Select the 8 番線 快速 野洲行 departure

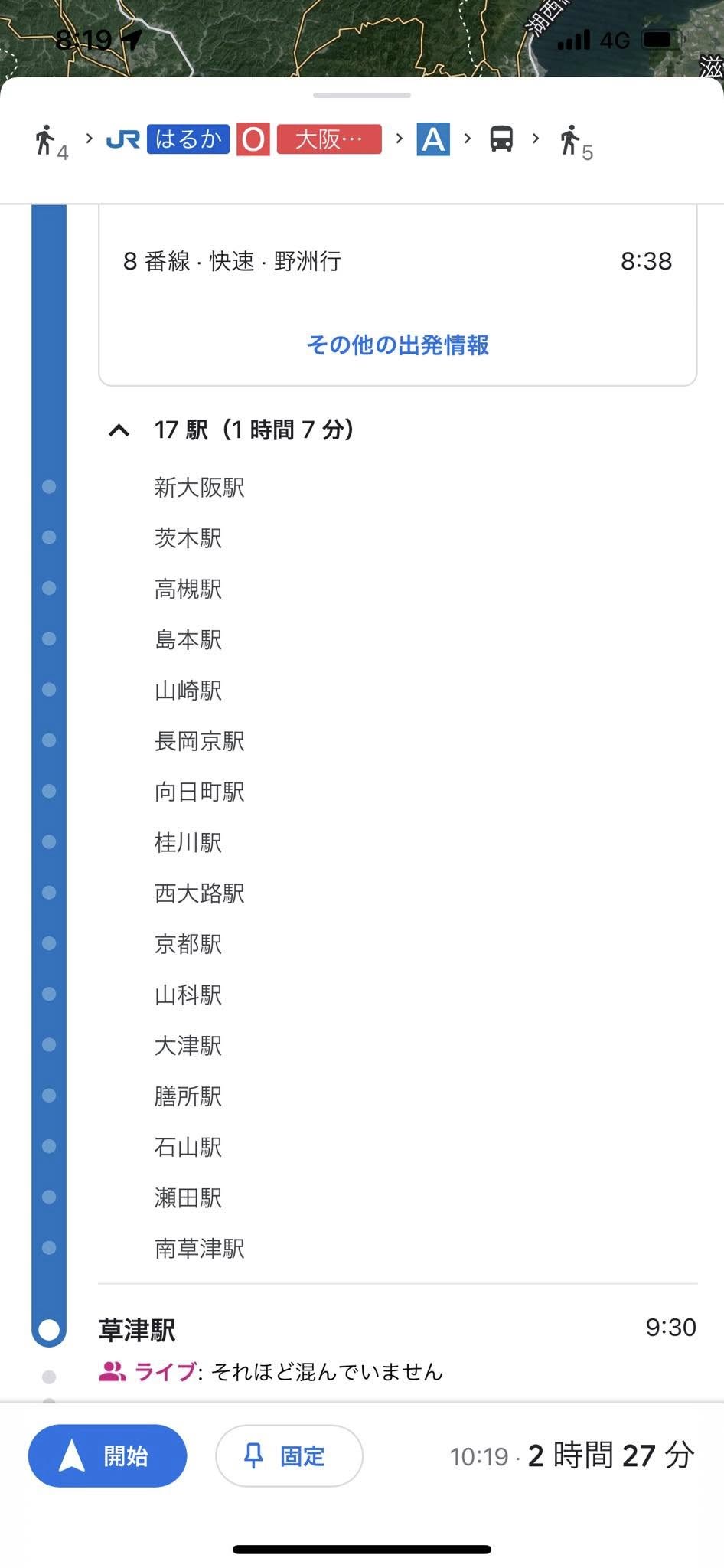coord(397,261)
